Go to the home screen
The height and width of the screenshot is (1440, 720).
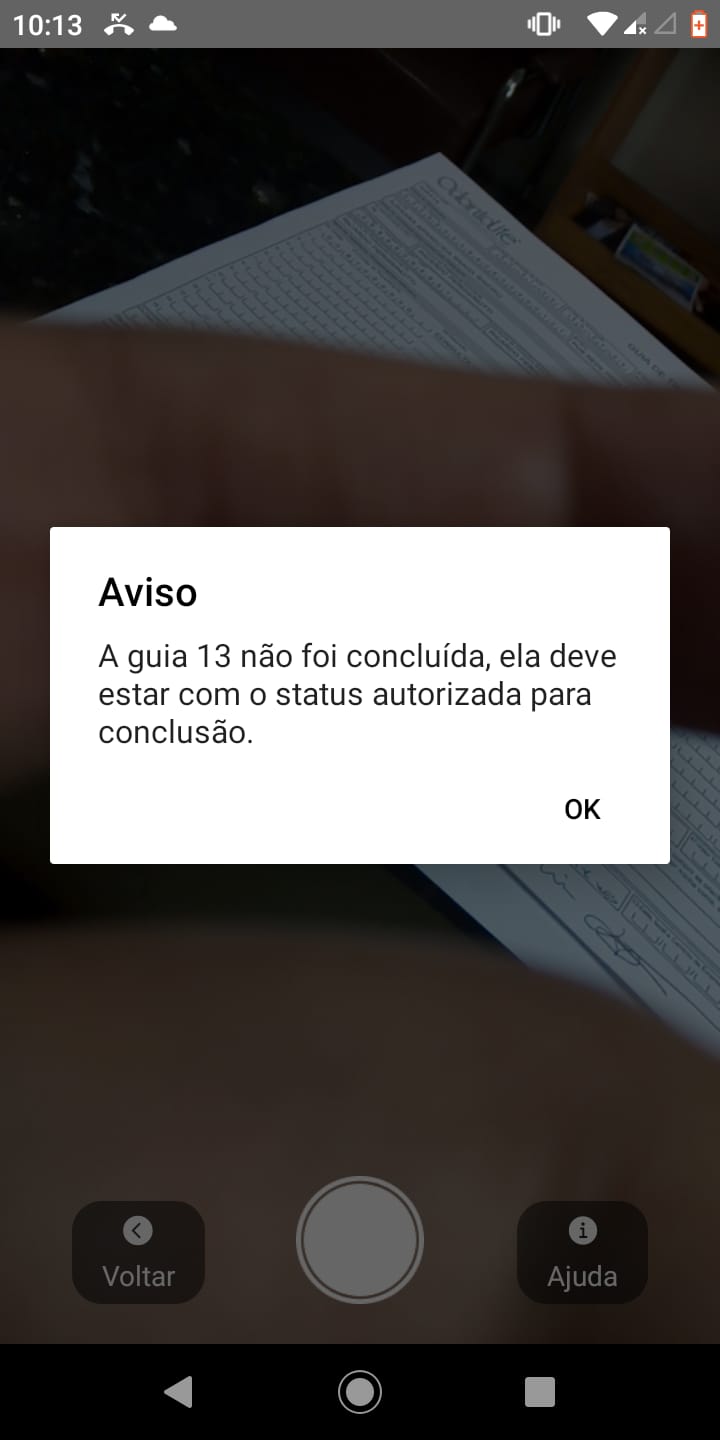coord(360,1391)
